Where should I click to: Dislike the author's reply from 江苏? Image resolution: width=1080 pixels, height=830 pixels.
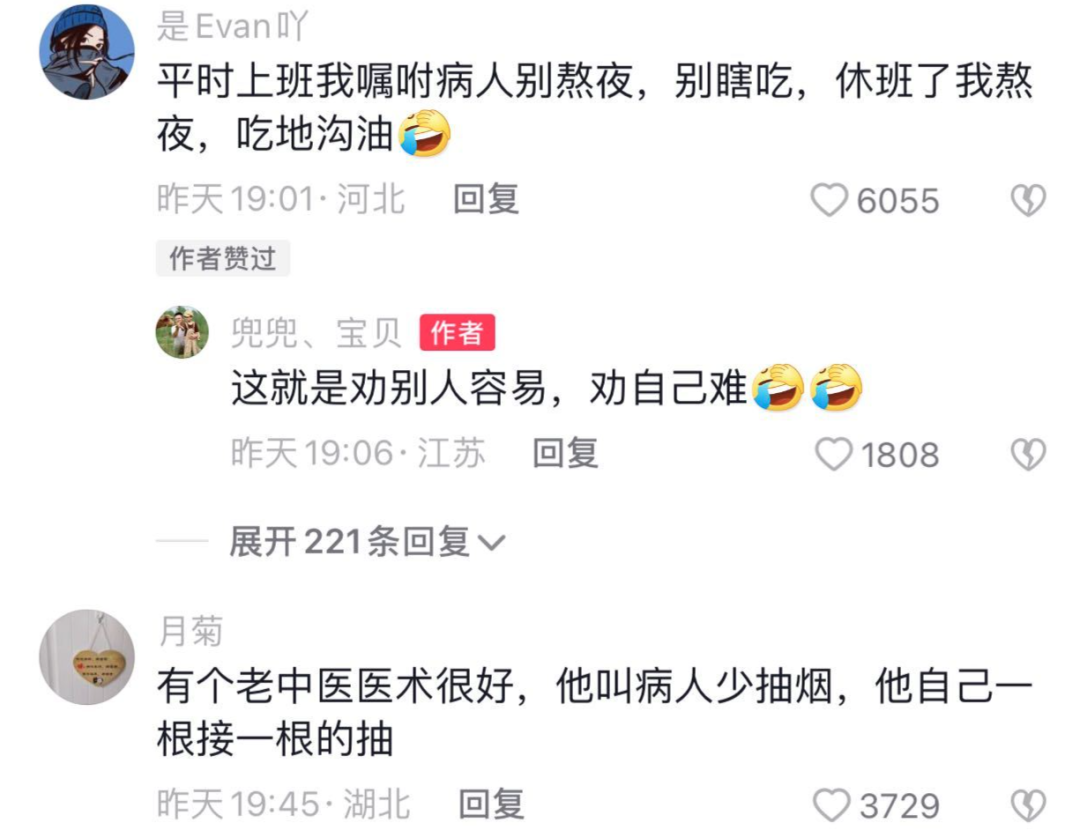click(x=1027, y=455)
